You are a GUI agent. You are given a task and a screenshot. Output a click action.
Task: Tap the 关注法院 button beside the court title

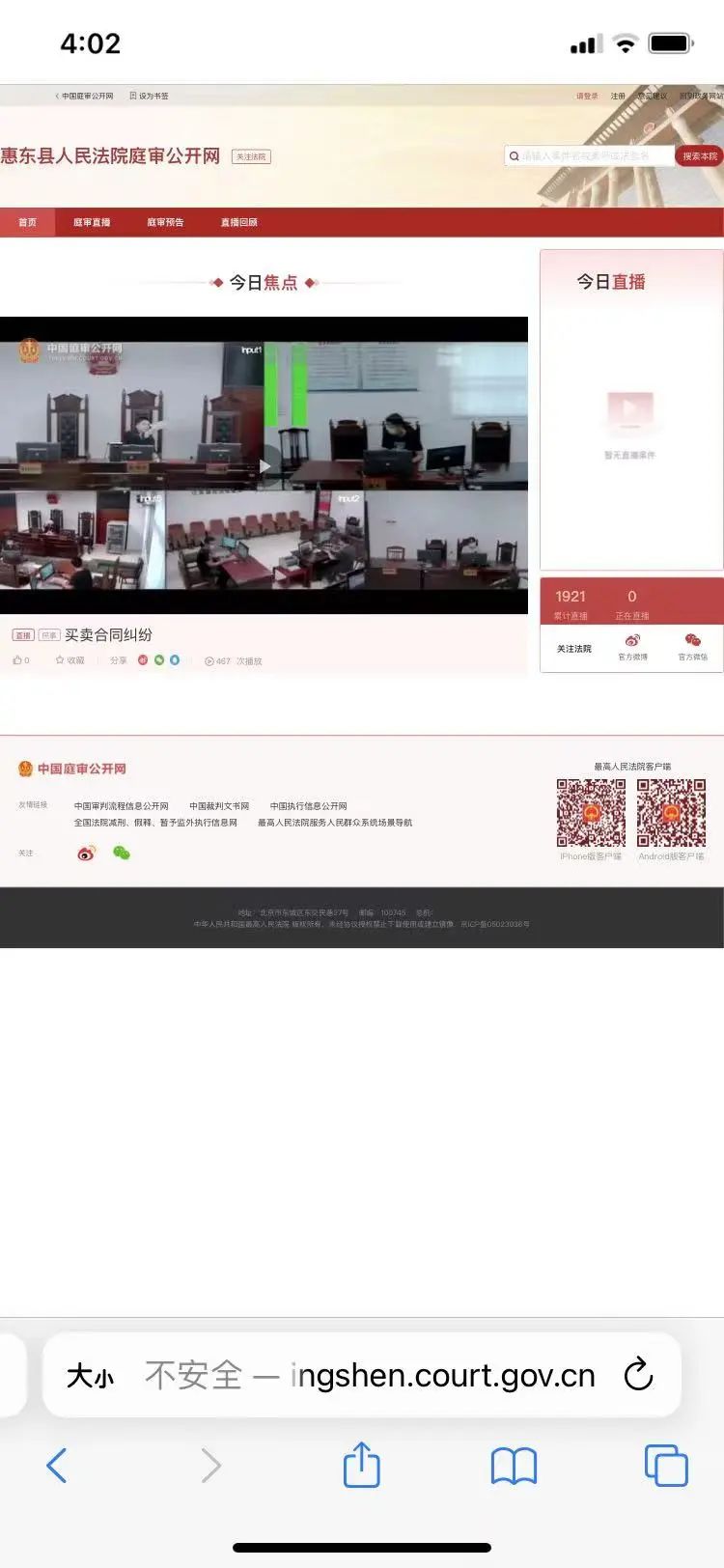pos(251,156)
